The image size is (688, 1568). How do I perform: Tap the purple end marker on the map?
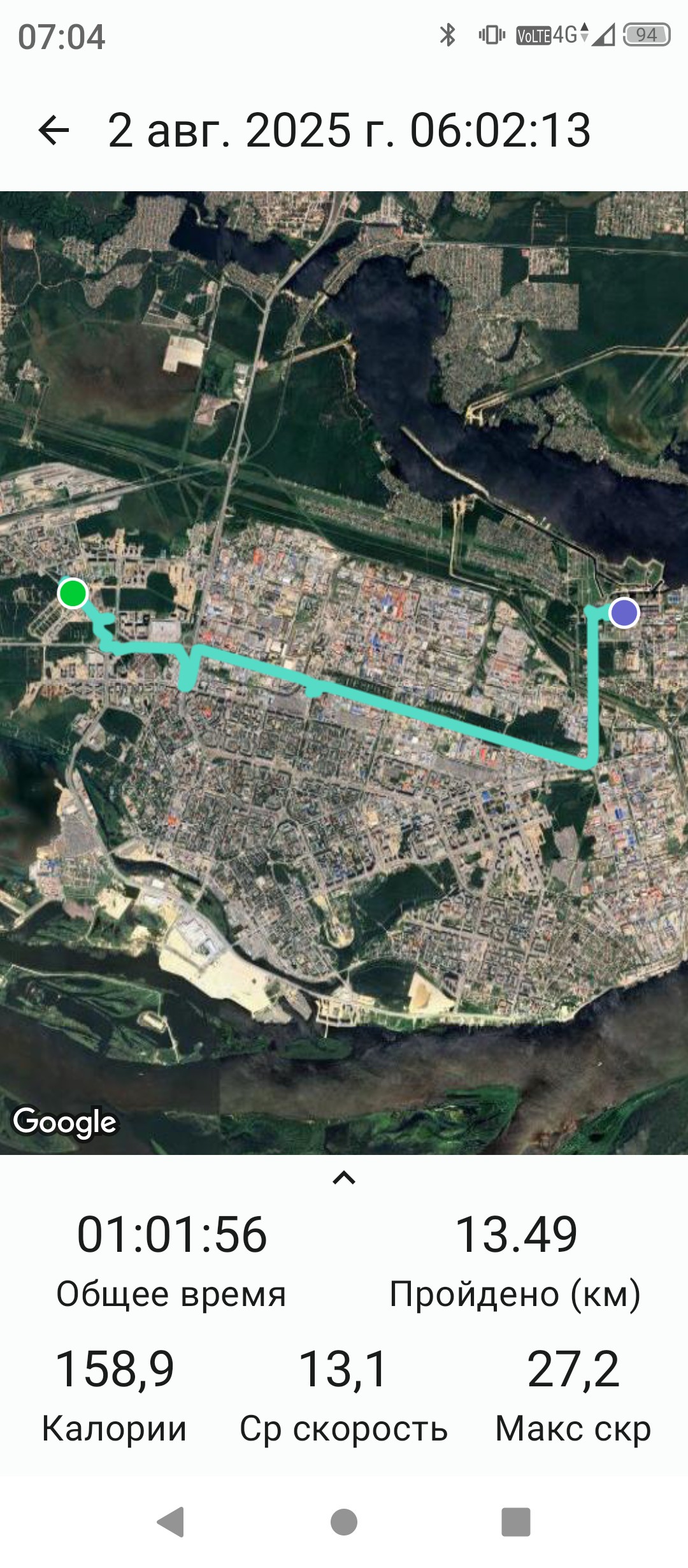[624, 613]
